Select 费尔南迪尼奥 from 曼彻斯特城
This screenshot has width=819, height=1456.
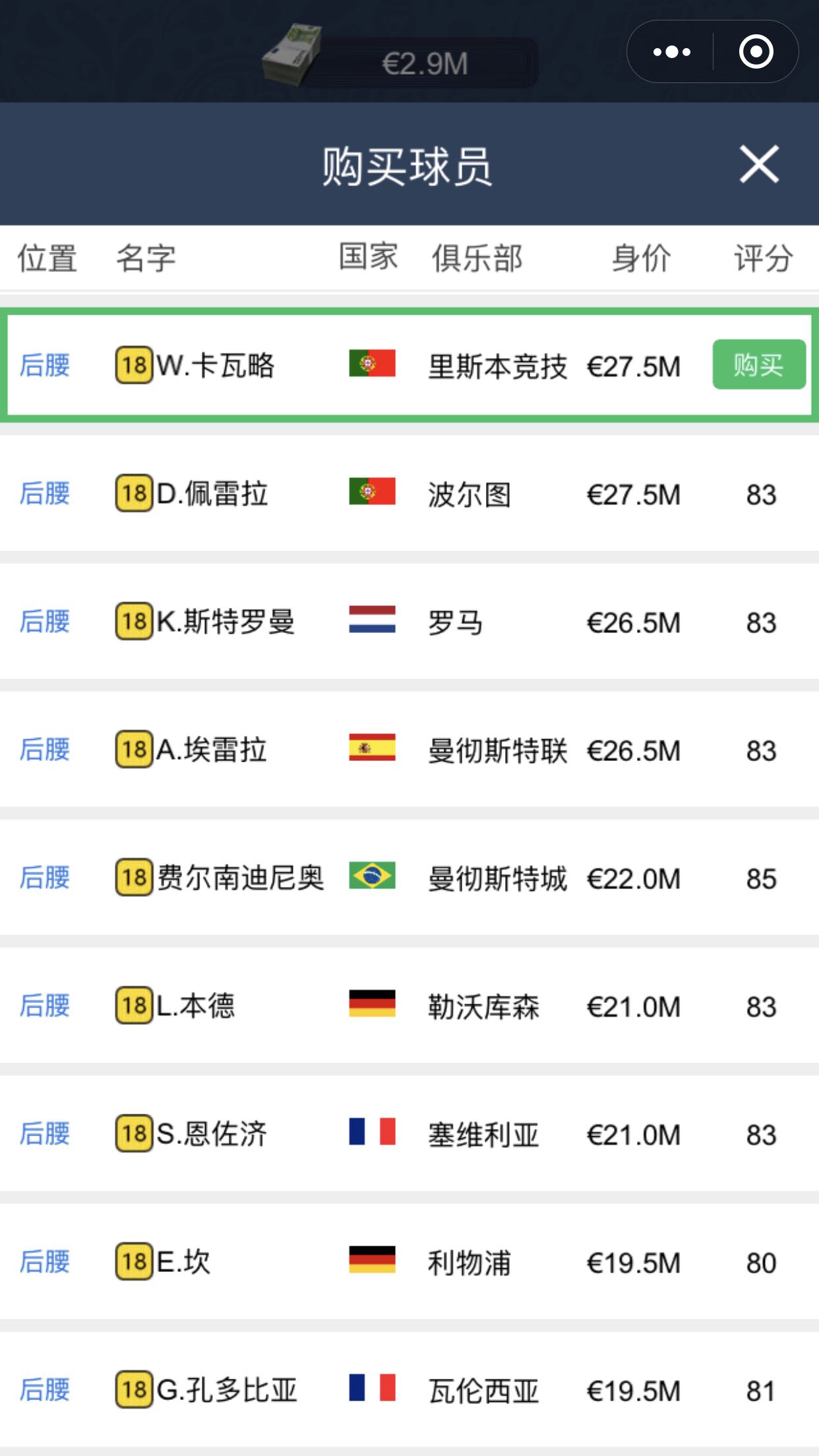tap(409, 877)
